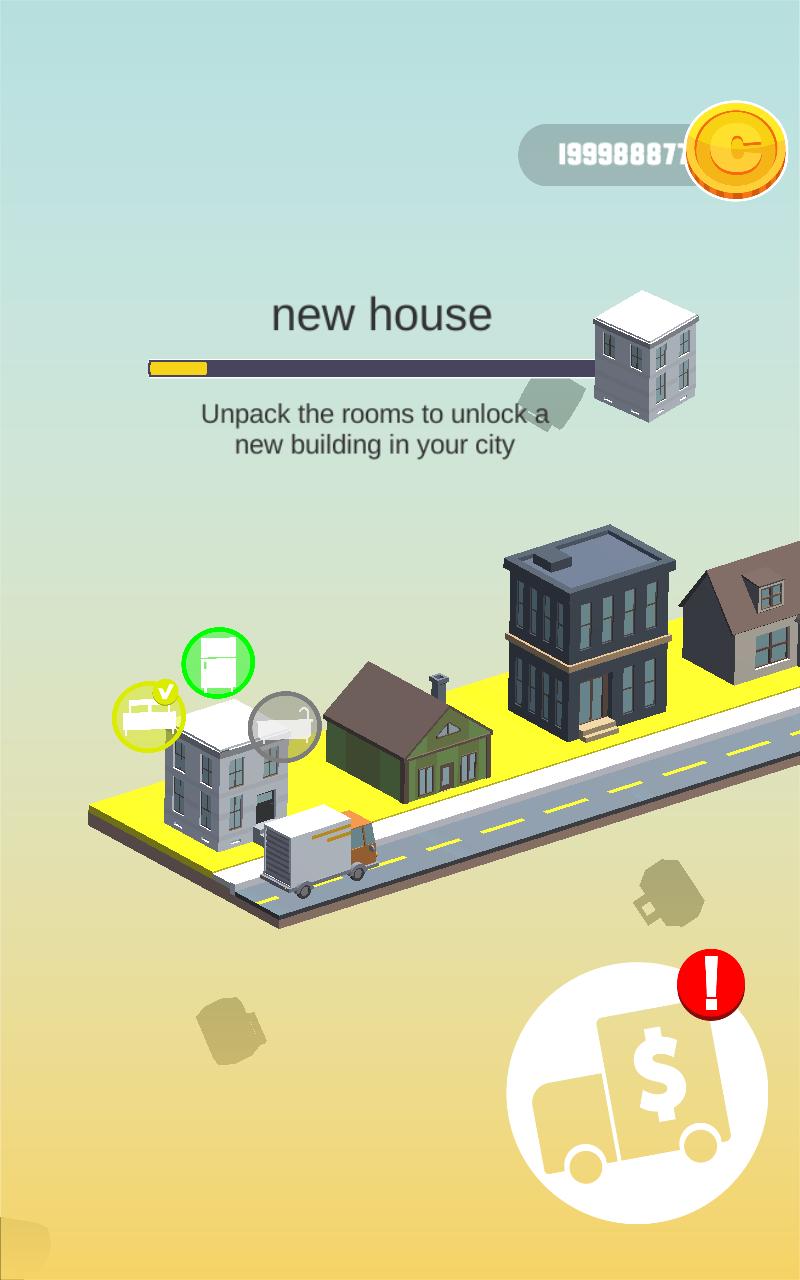Open the moving truck cash button

[x=637, y=1093]
